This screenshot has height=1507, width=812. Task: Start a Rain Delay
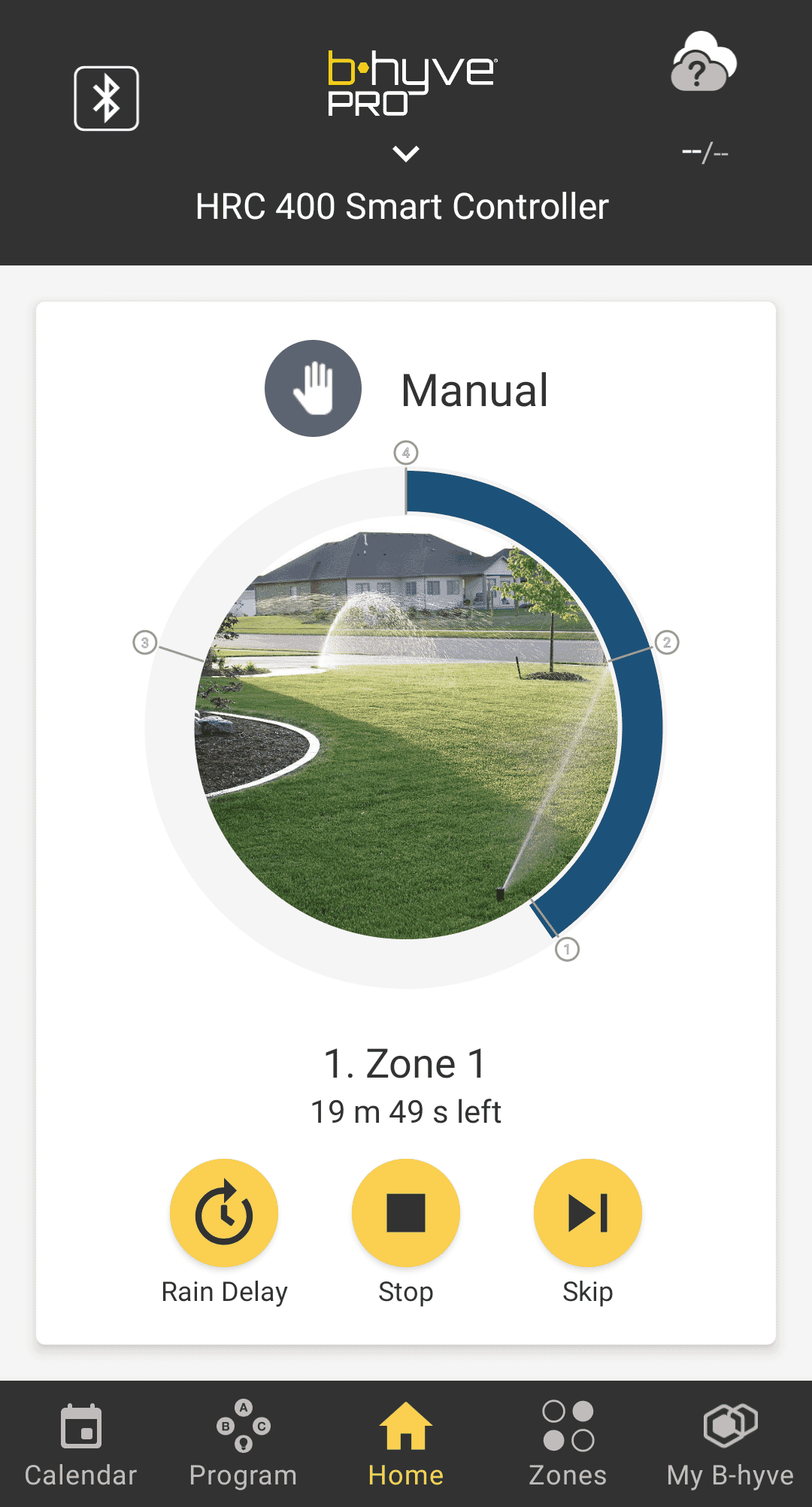coord(224,1213)
